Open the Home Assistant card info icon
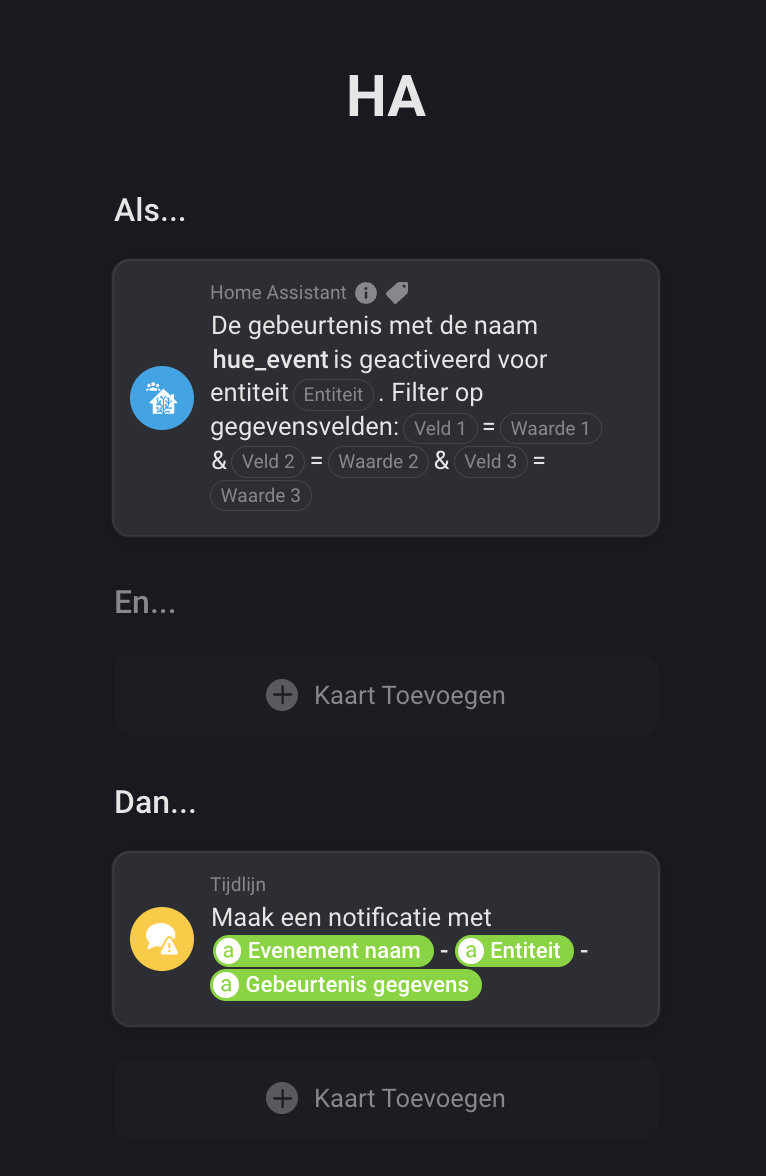This screenshot has height=1176, width=766. click(366, 293)
